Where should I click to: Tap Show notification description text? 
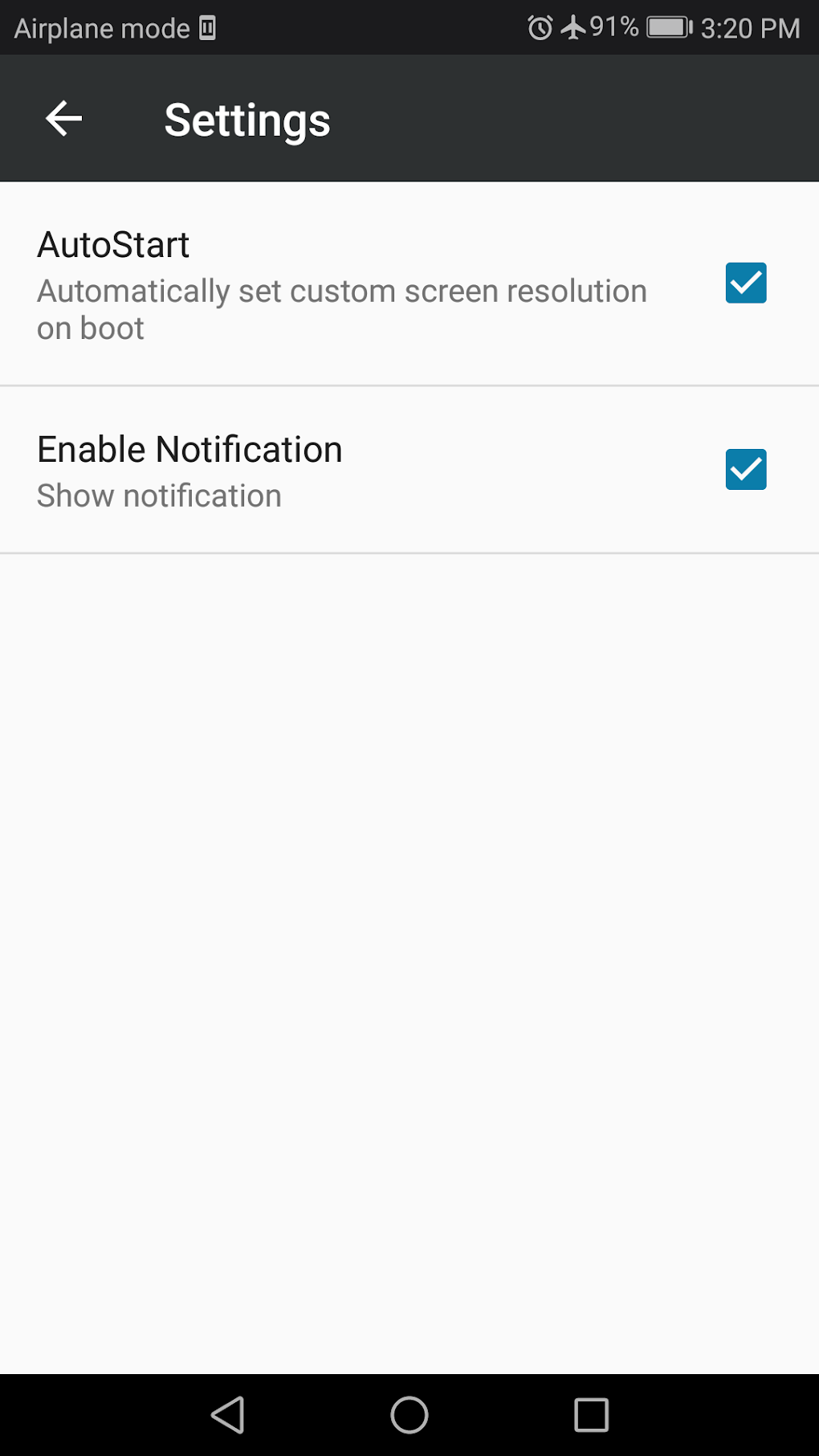point(158,496)
